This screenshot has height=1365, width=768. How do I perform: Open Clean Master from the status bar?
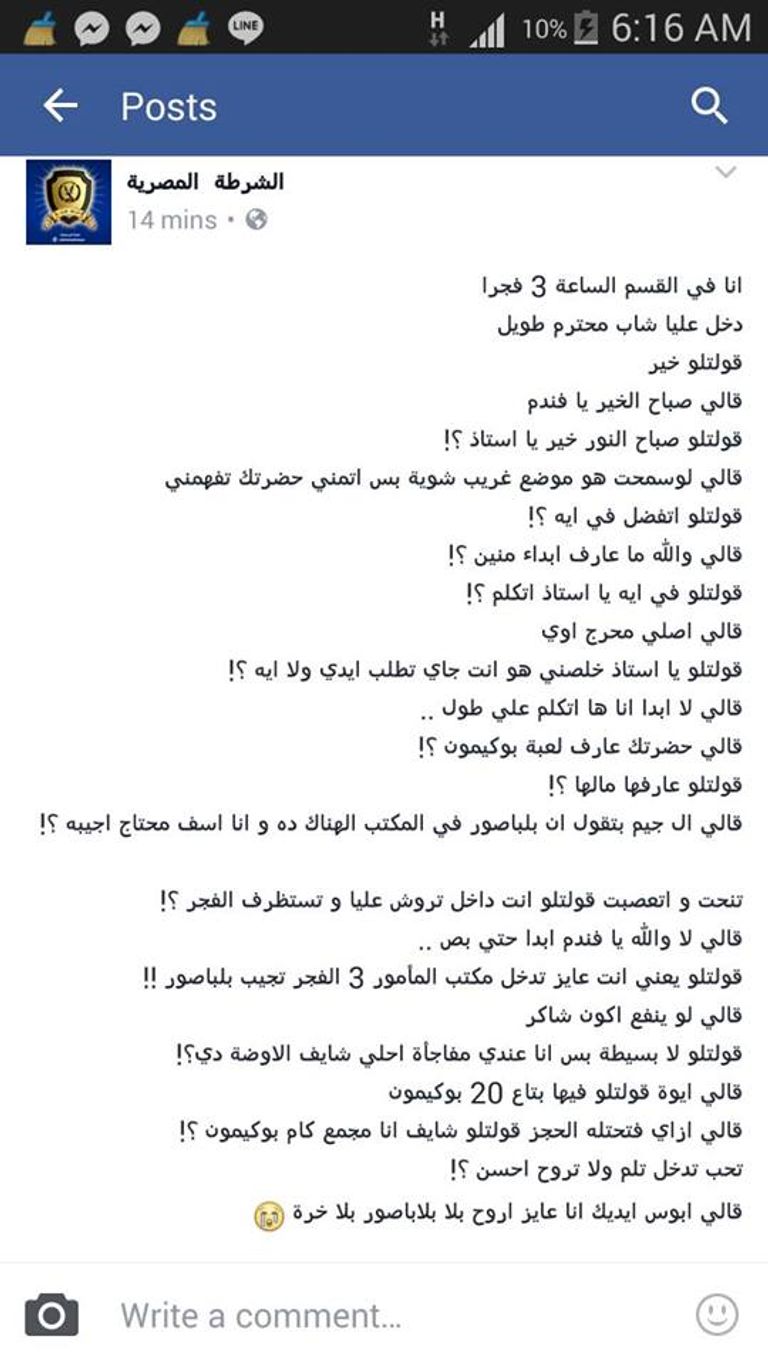click(x=40, y=28)
